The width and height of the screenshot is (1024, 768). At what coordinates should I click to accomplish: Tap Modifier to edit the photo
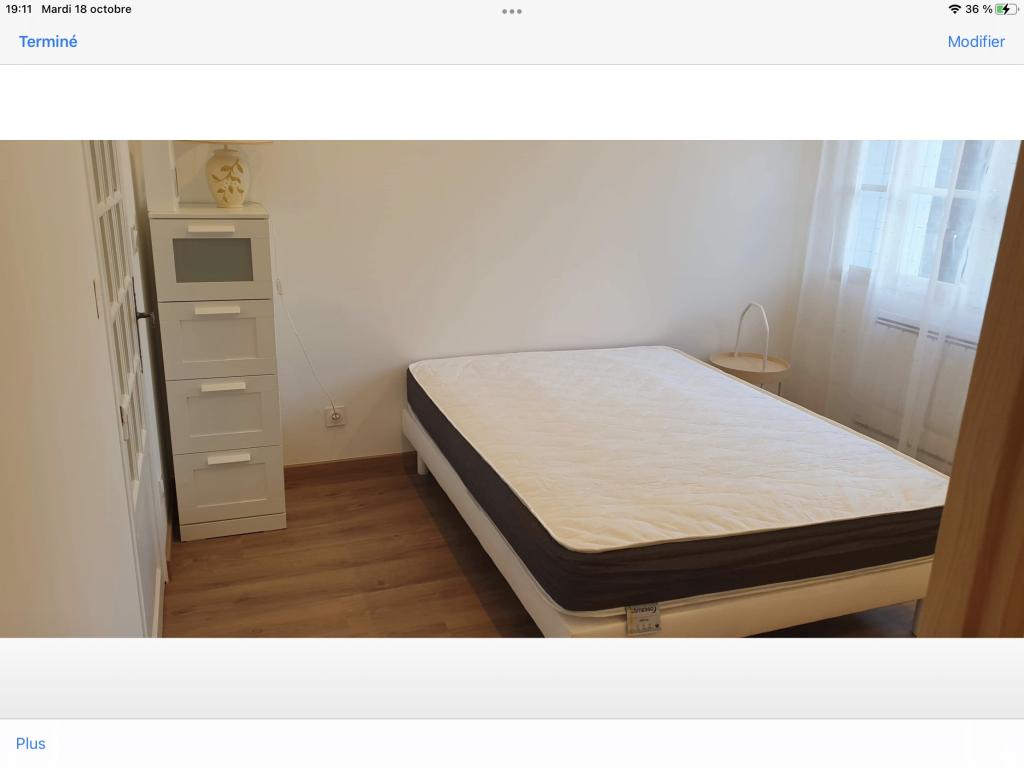coord(975,42)
